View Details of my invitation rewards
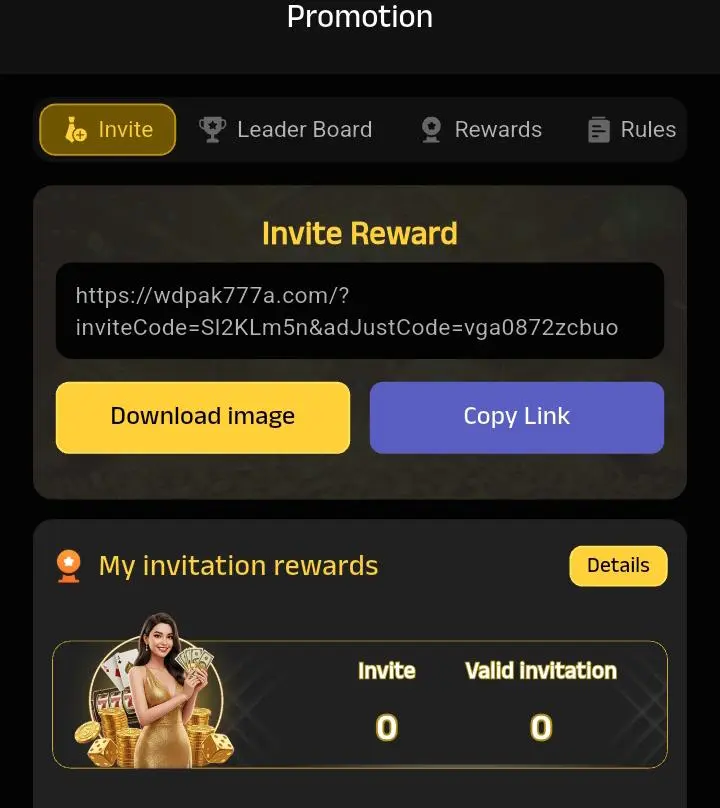This screenshot has height=808, width=720. [x=618, y=566]
